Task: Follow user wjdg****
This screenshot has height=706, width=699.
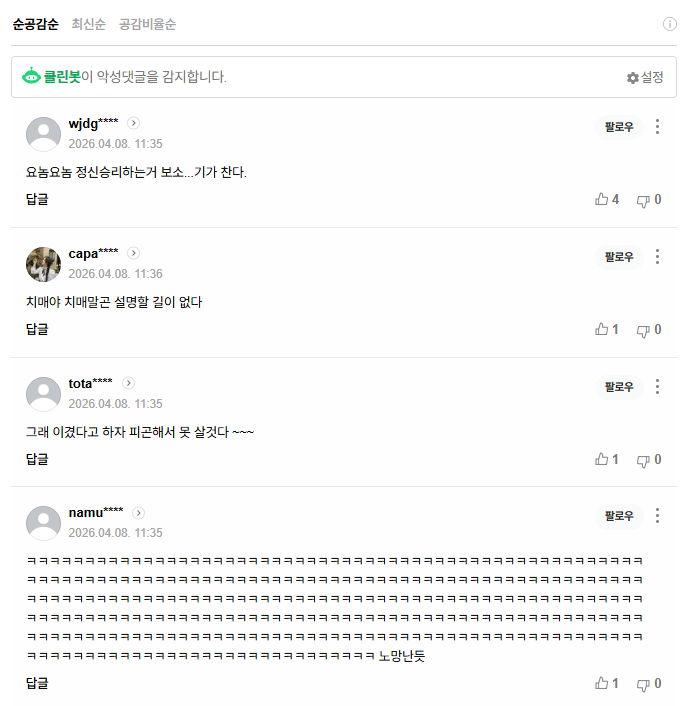Action: click(619, 127)
